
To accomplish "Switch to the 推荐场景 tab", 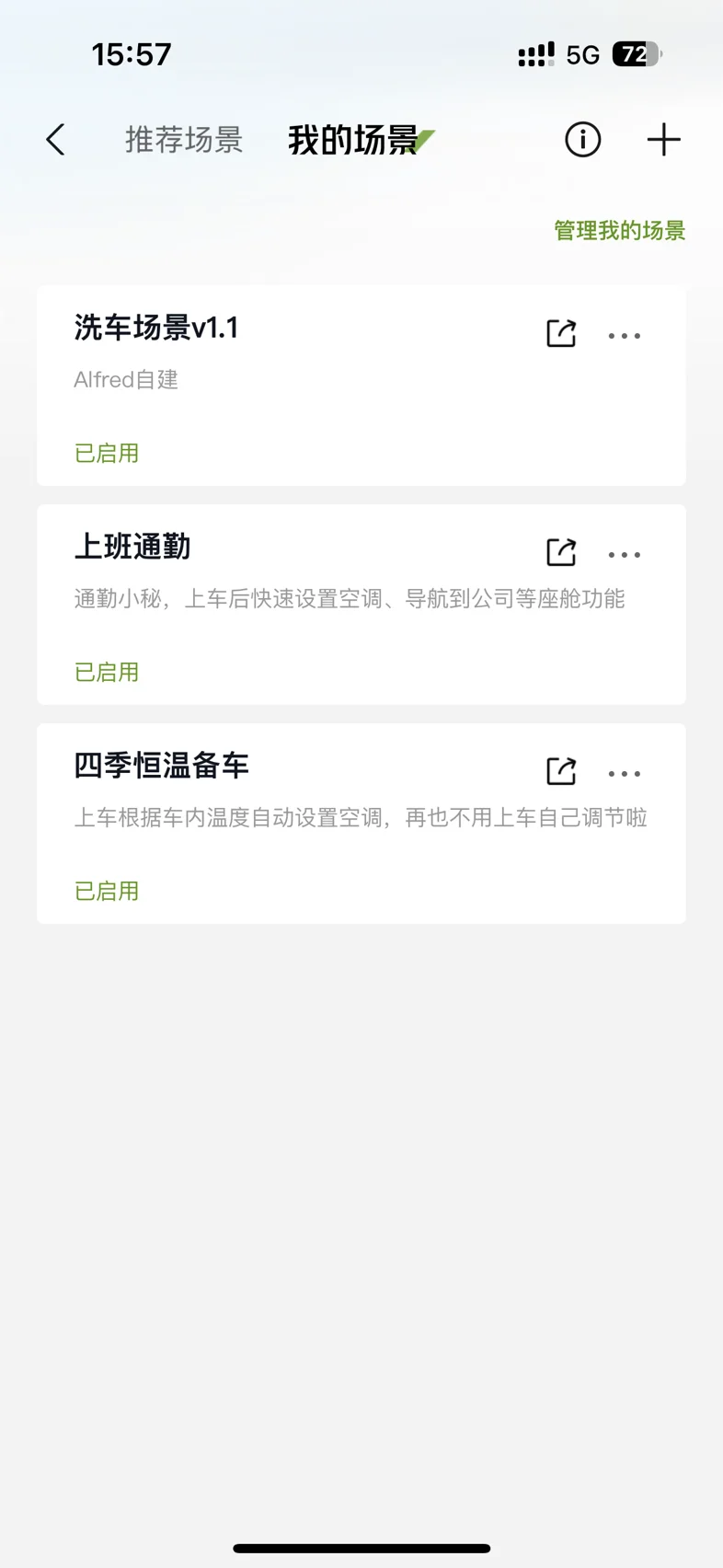I will click(184, 140).
